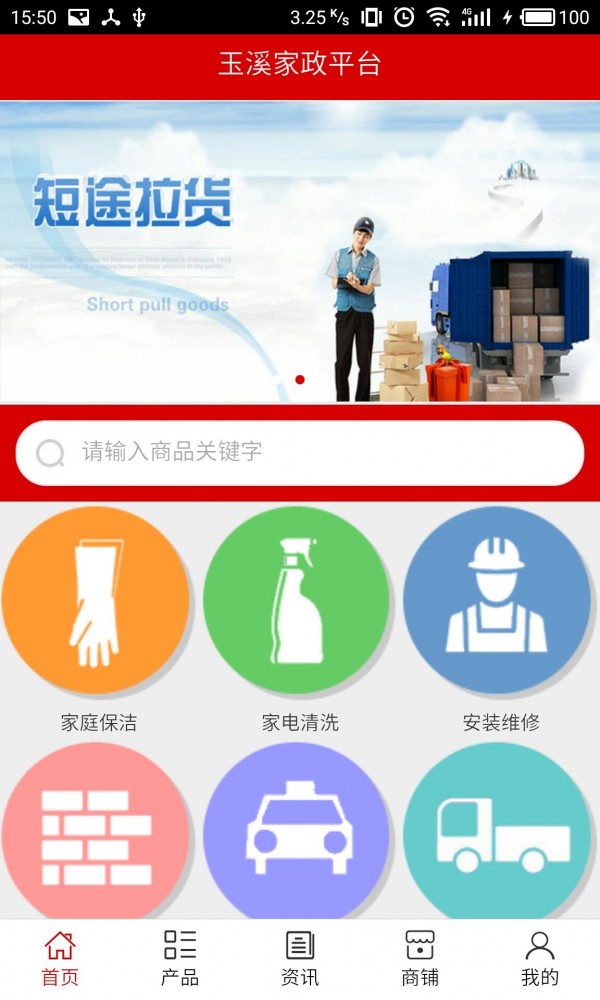Screen dimensions: 600x1000
Task: Switch to the 产品 tab
Action: 180,958
